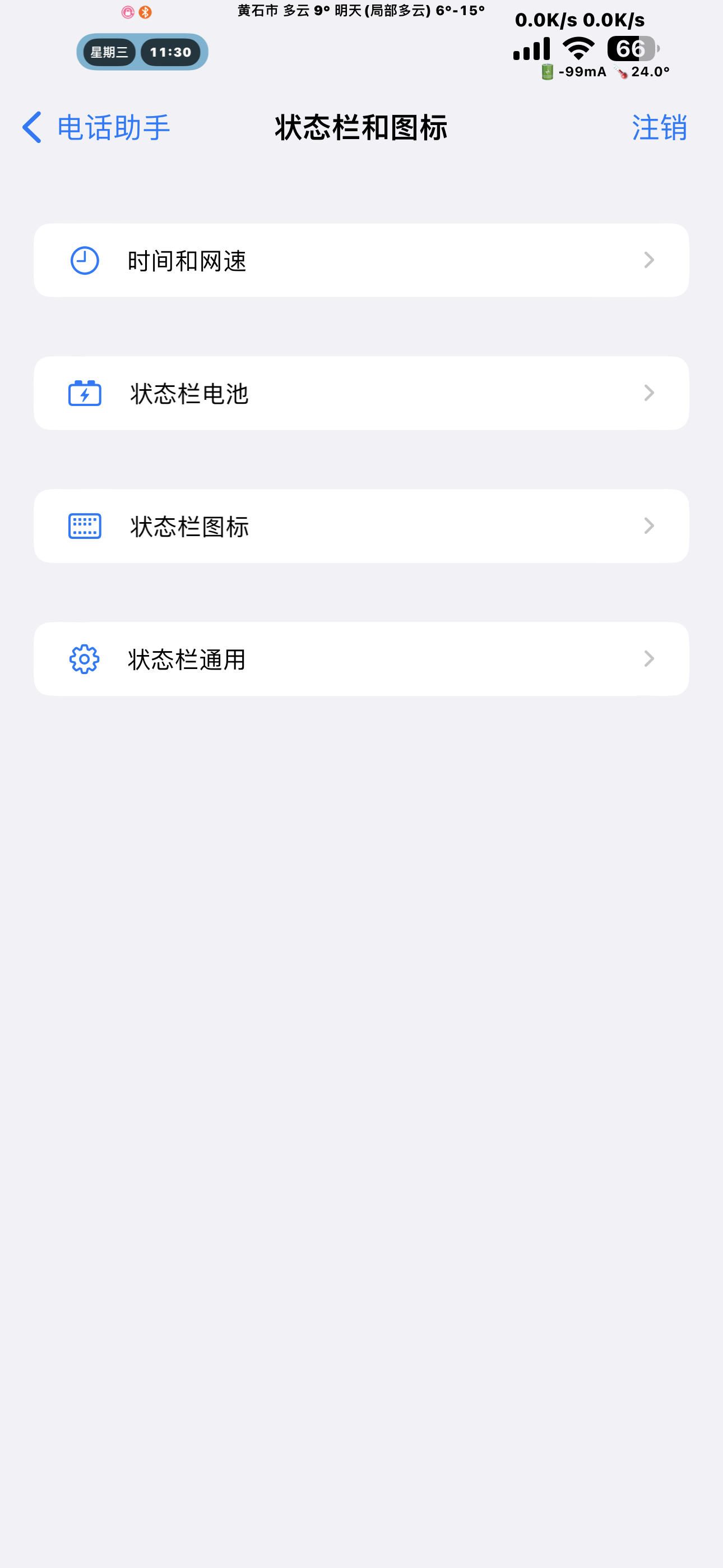
Task: Open 状态栏电池 settings
Action: click(x=361, y=393)
